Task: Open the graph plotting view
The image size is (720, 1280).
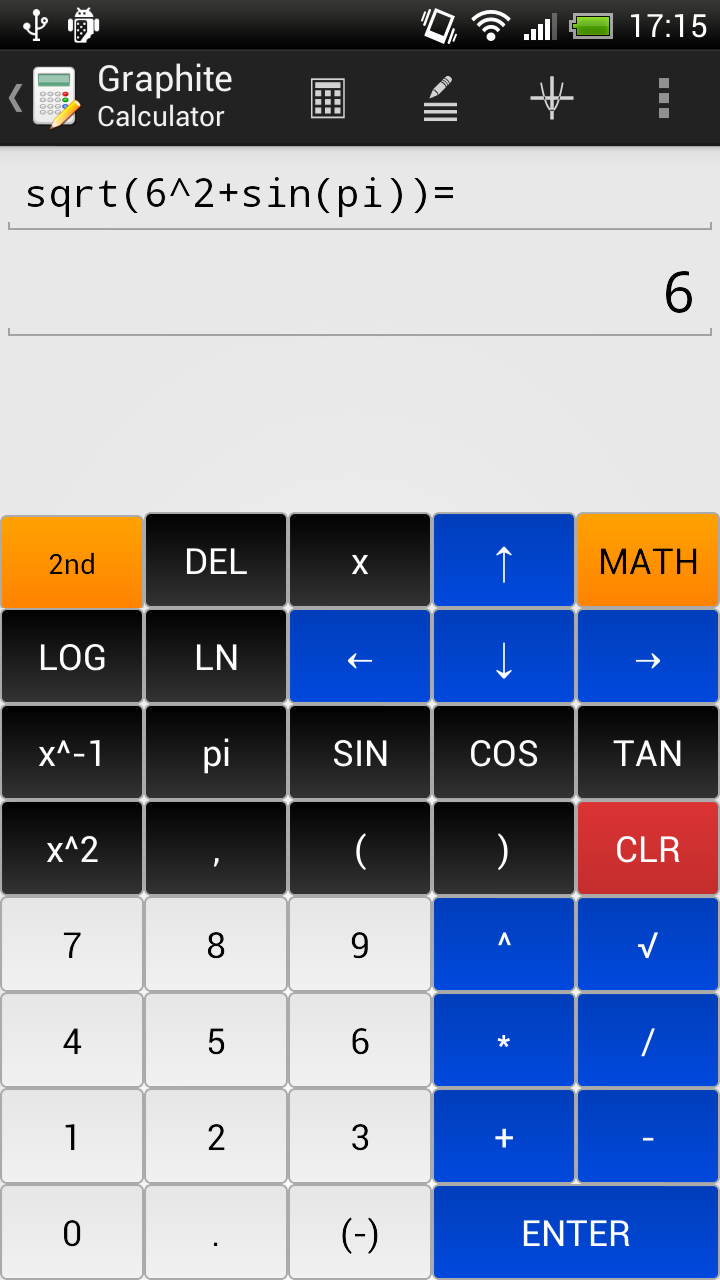Action: click(552, 97)
